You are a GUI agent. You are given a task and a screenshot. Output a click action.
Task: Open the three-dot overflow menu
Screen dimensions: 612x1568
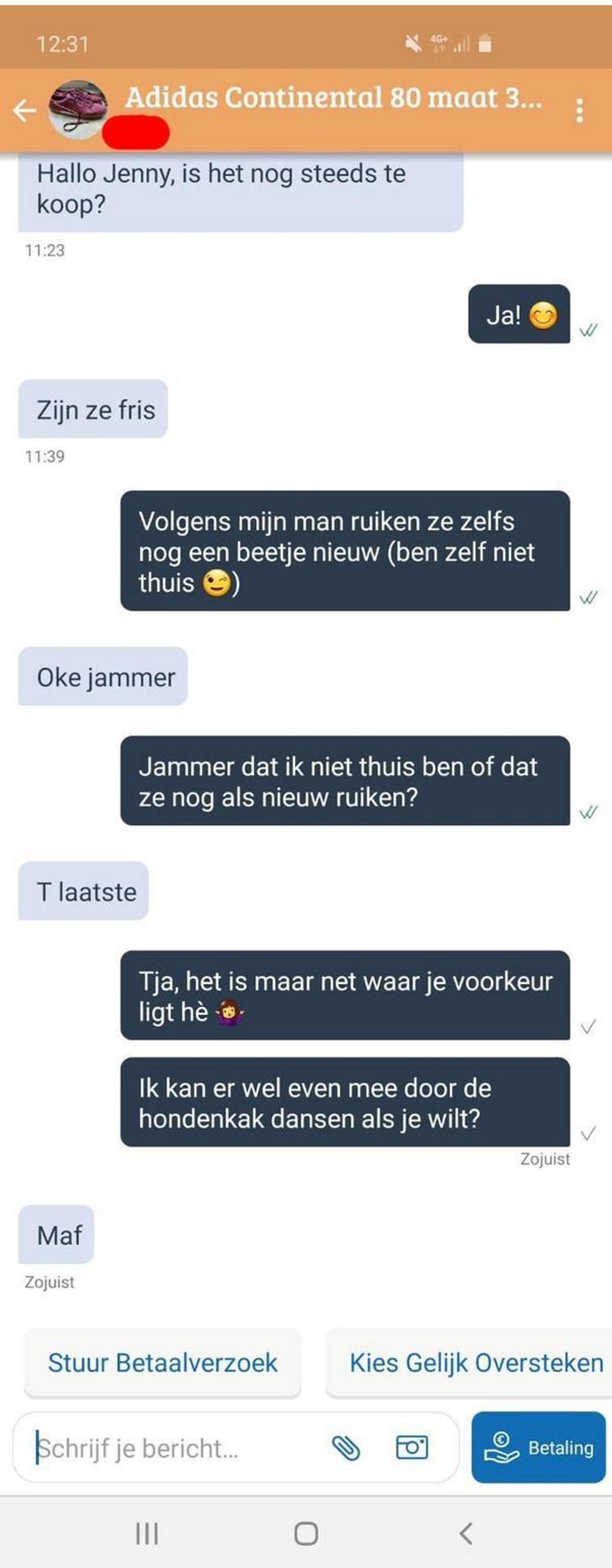point(579,110)
